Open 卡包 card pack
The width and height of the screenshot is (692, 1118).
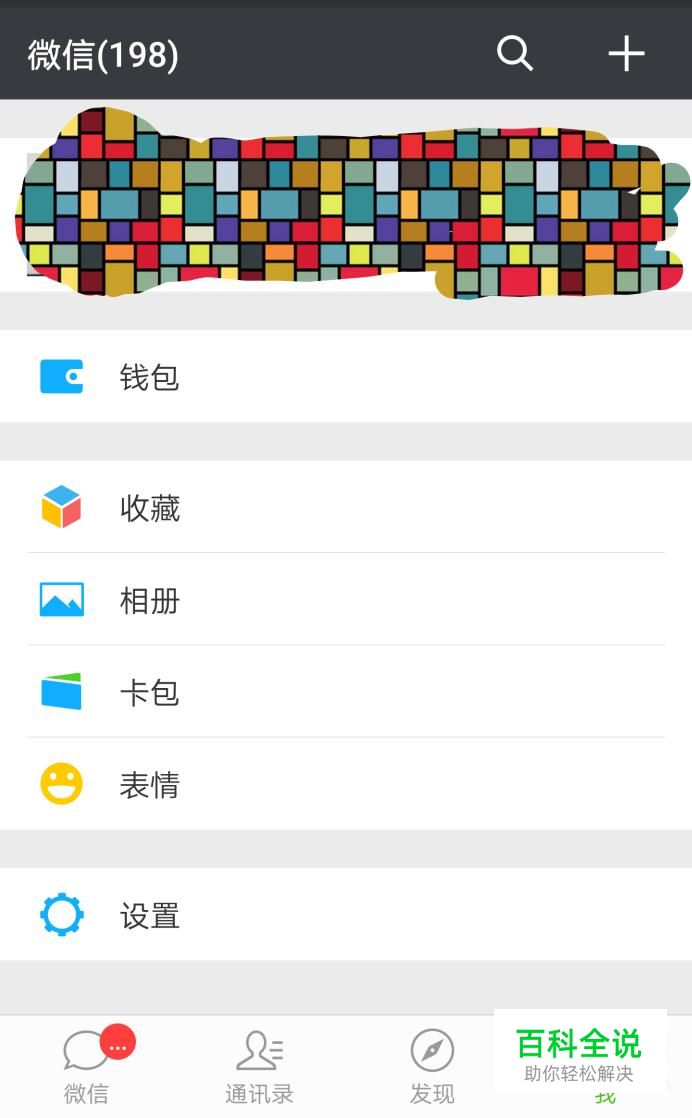pyautogui.click(x=345, y=692)
